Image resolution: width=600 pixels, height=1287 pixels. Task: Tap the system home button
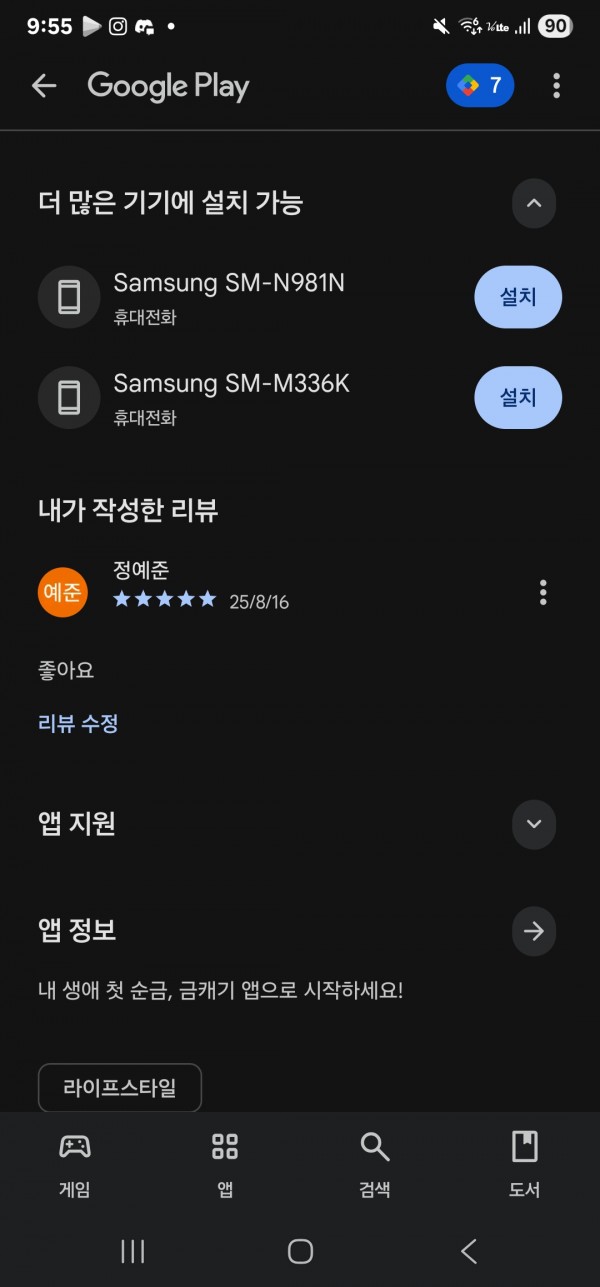tap(300, 1250)
